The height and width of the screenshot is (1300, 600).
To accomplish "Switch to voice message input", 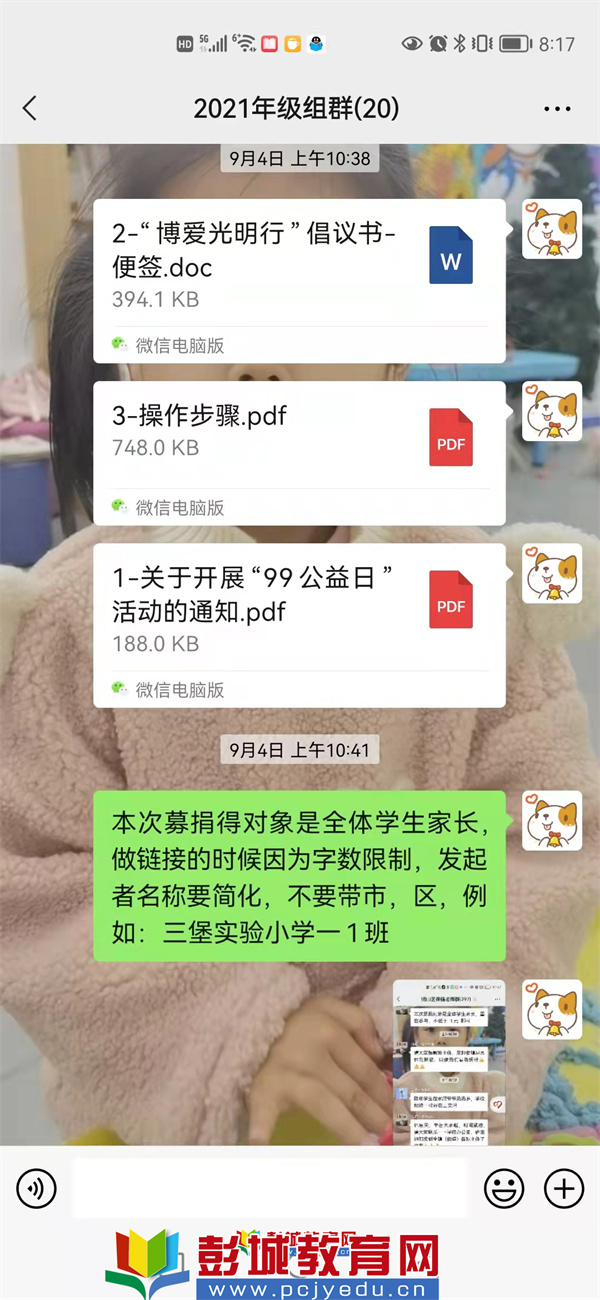I will [37, 1188].
